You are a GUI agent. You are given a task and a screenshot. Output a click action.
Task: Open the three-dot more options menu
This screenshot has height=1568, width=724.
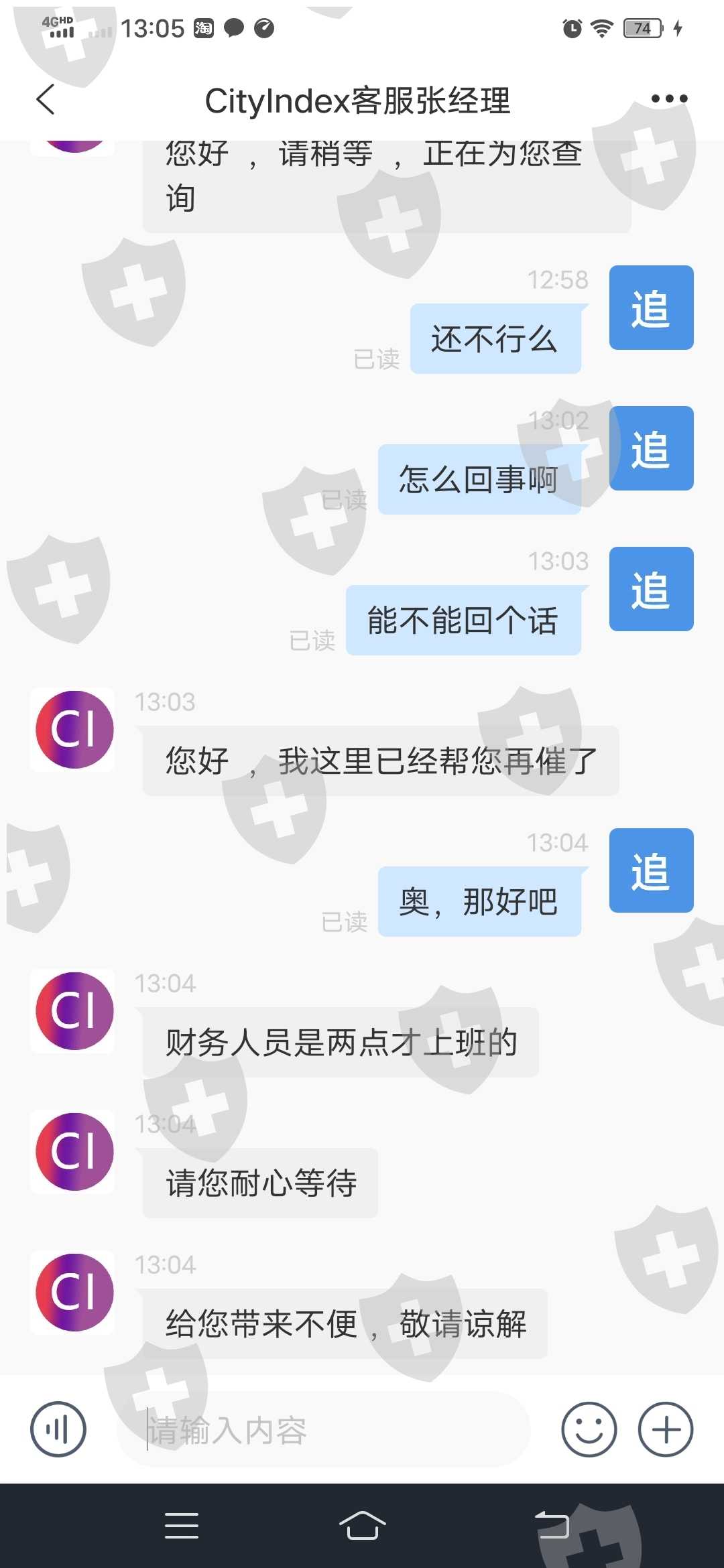[669, 99]
